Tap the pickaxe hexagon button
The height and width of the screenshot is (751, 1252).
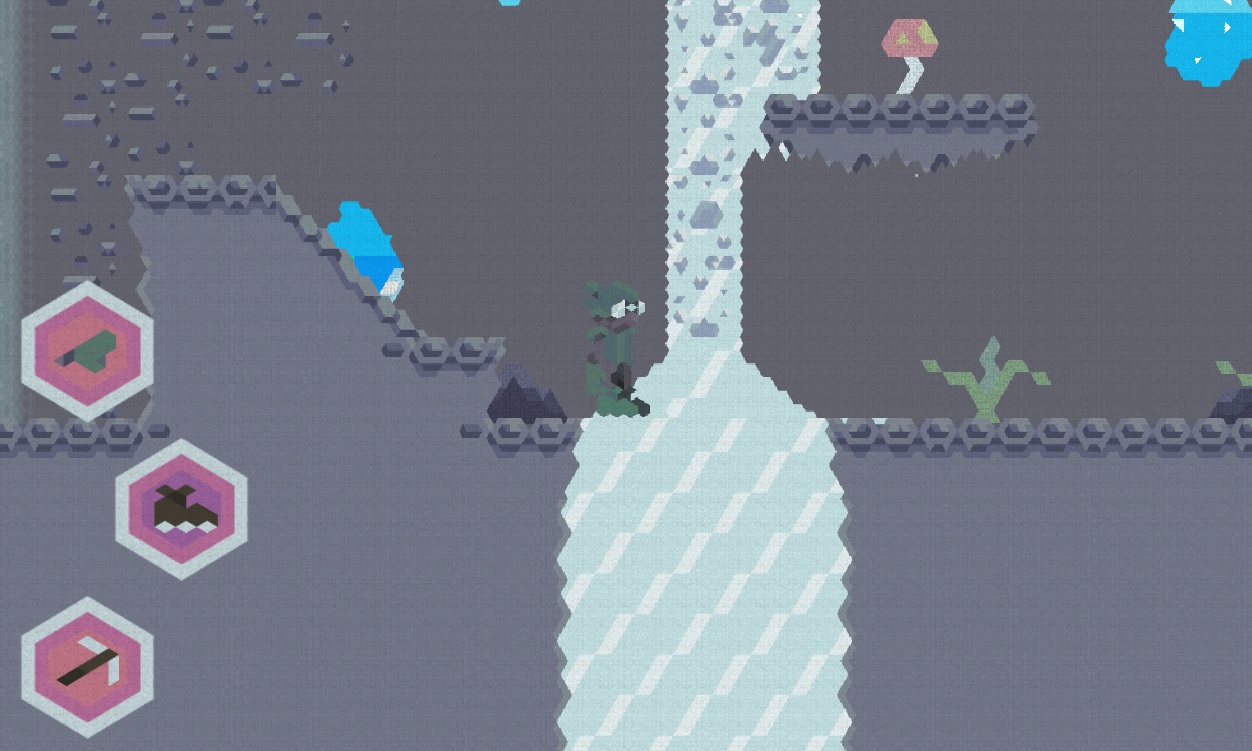87,667
